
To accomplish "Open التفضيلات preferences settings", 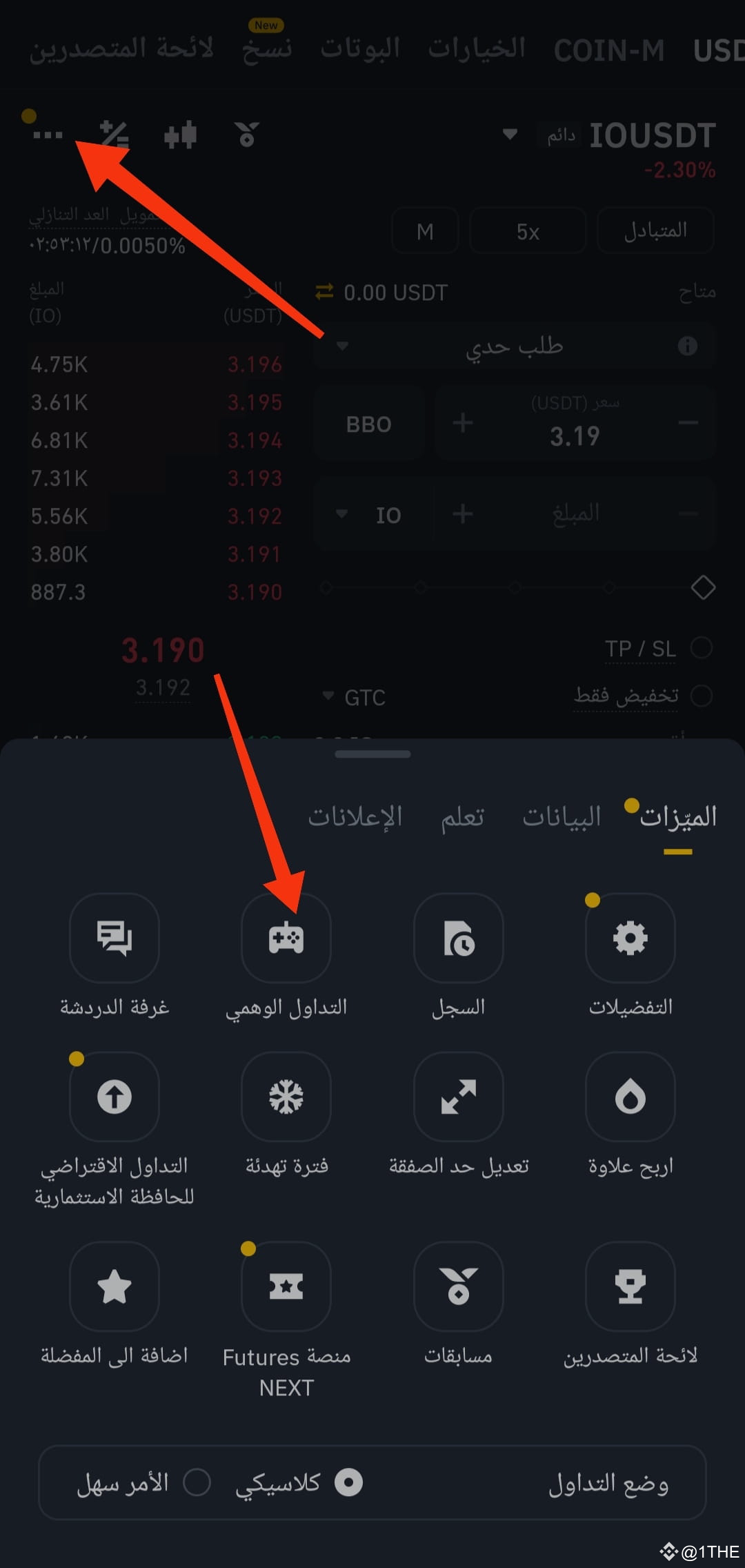I will pyautogui.click(x=629, y=939).
